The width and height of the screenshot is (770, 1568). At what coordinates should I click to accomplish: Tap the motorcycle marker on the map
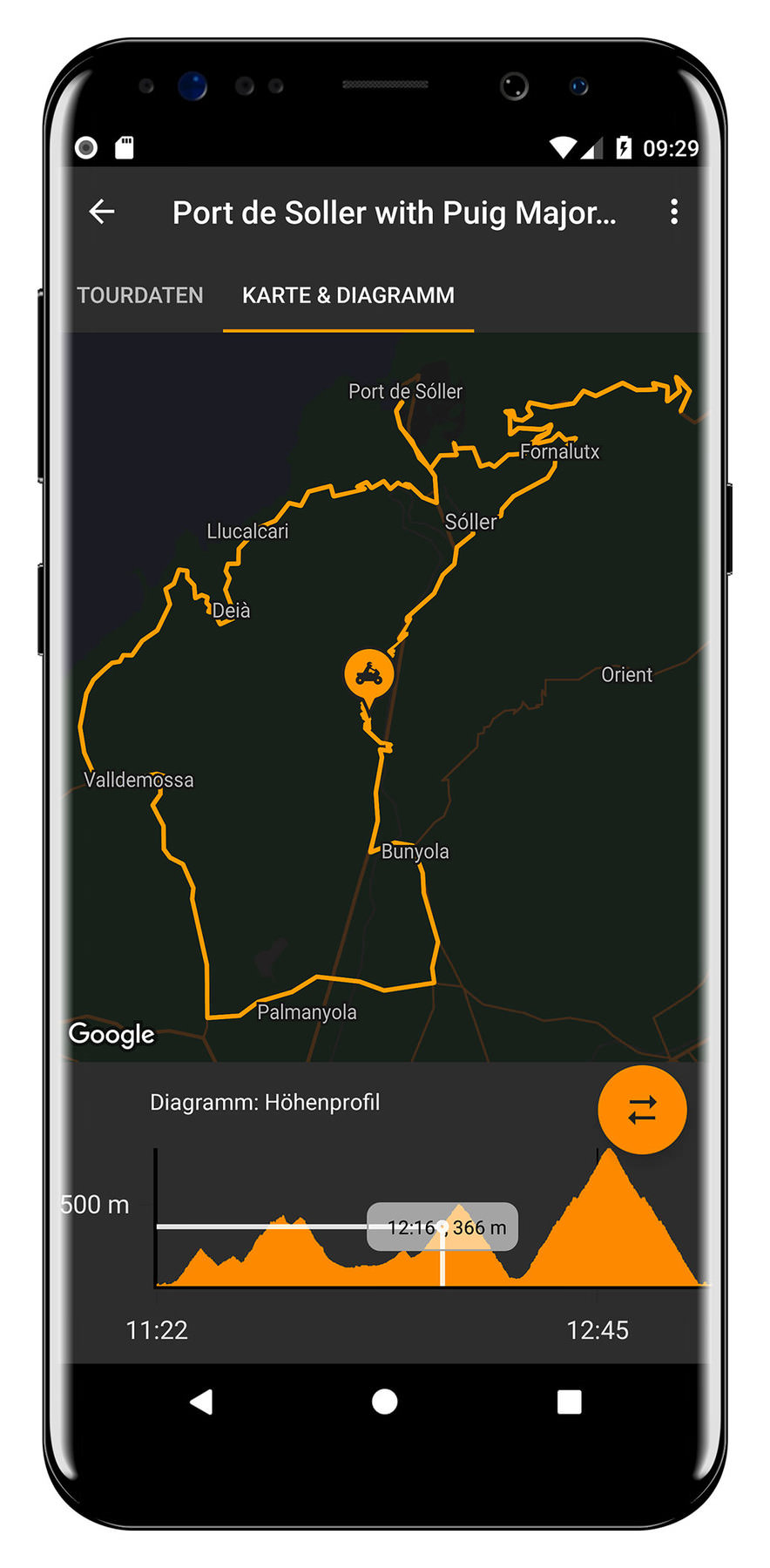pos(368,677)
